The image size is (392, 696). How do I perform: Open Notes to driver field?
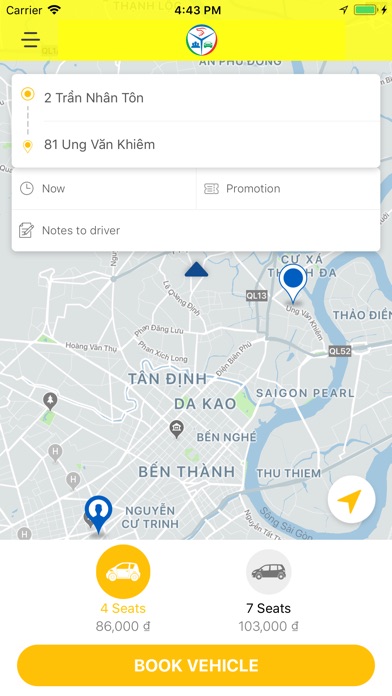point(196,230)
